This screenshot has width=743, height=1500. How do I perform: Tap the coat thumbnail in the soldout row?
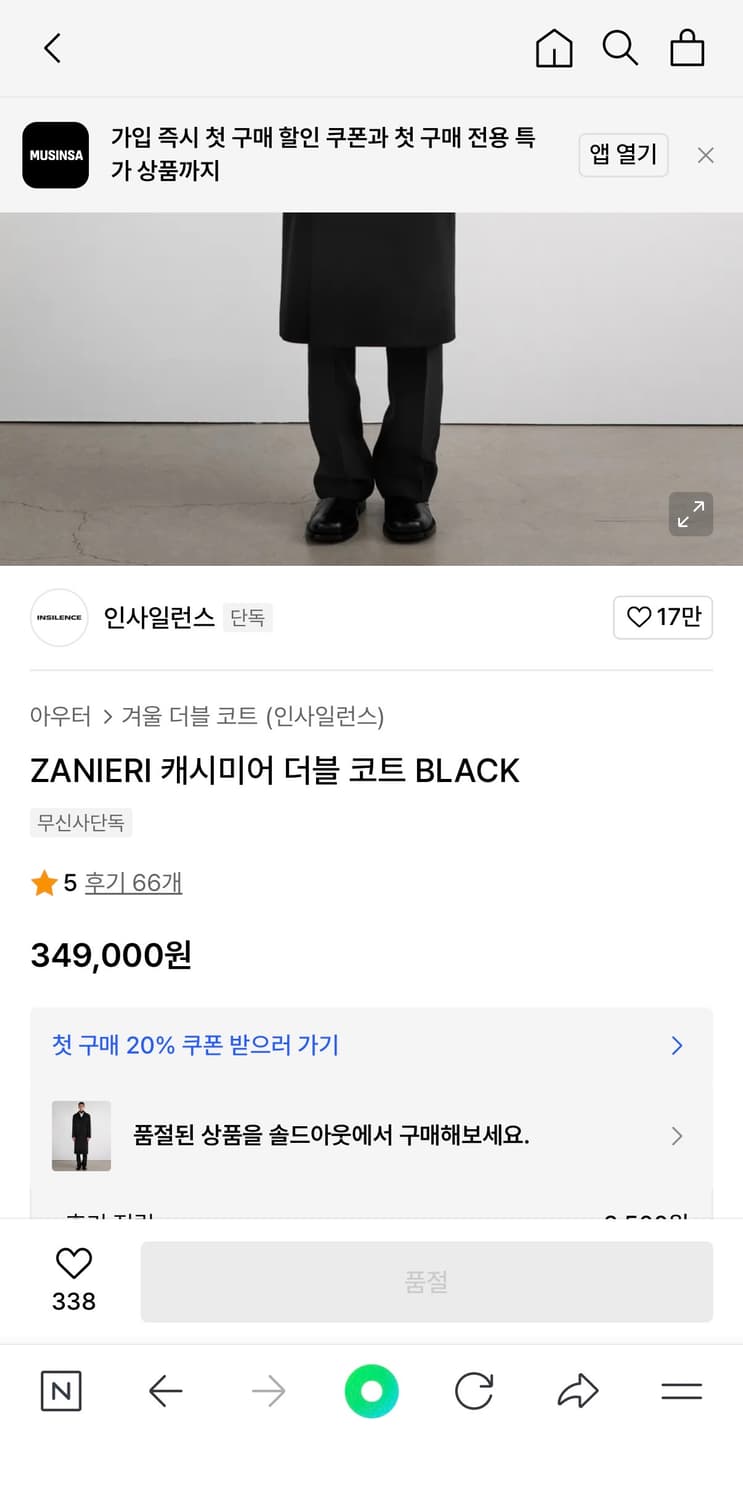pos(81,1136)
